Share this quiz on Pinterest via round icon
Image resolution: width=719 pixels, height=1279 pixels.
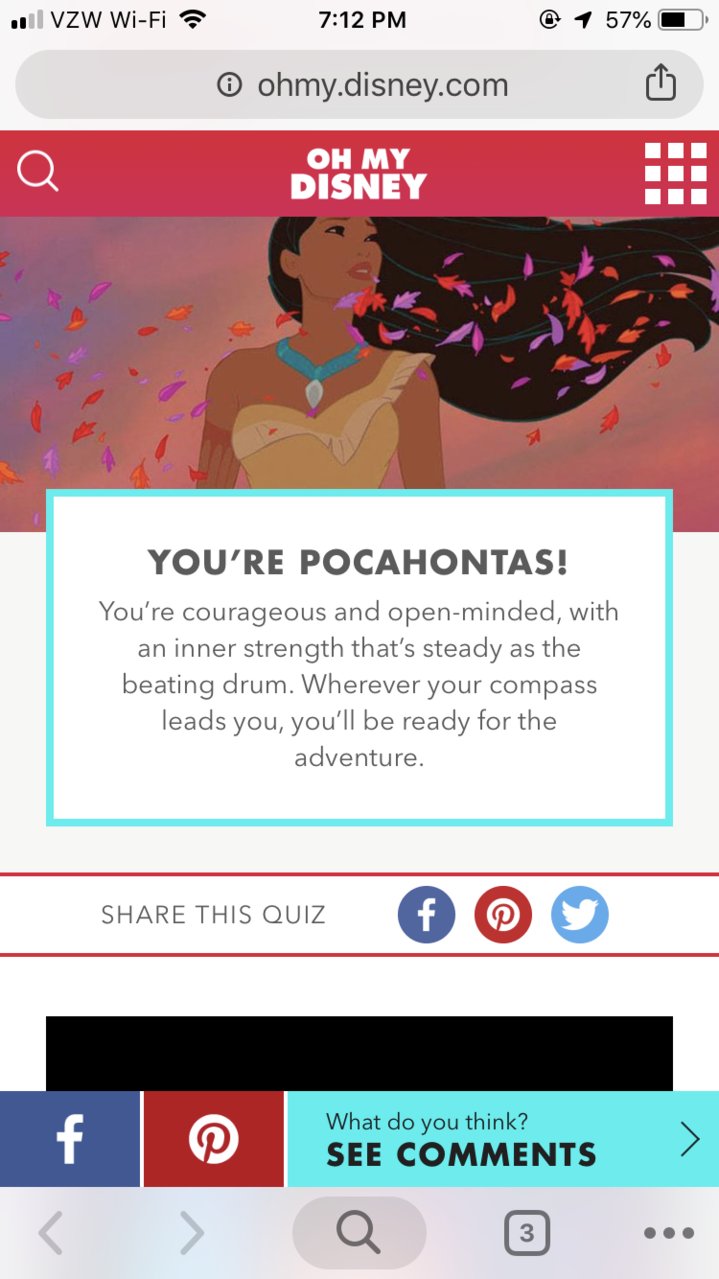point(503,914)
